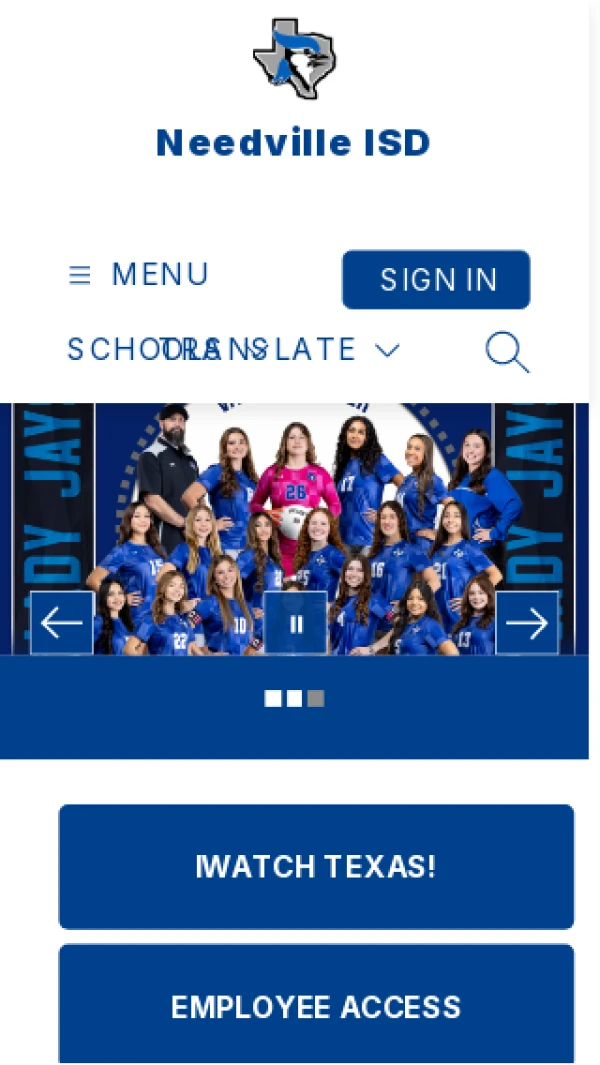Open the iWatch Texas! link
The height and width of the screenshot is (1065, 600).
click(316, 866)
